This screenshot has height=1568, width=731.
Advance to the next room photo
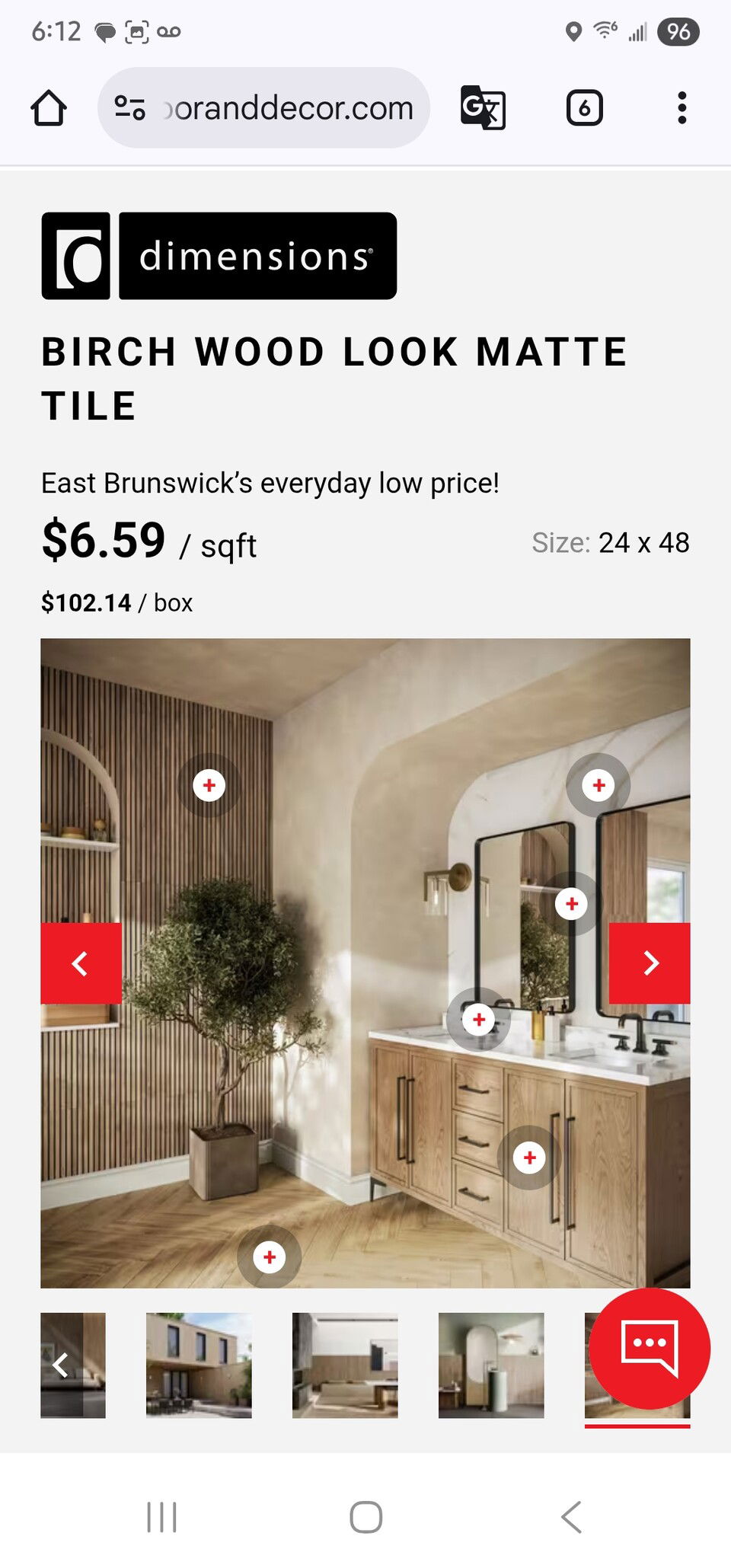(650, 963)
